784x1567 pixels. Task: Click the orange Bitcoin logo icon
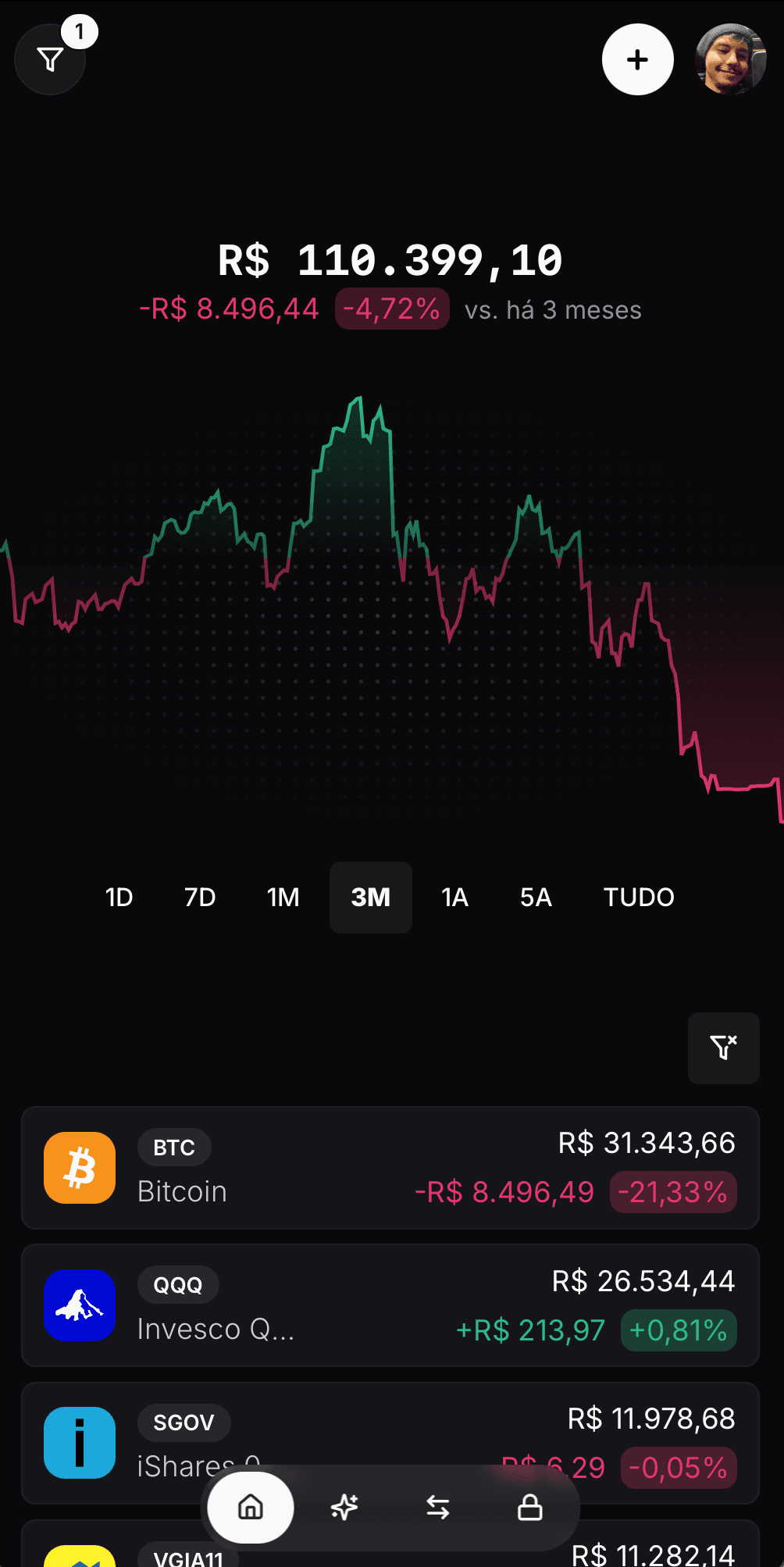(x=79, y=1167)
